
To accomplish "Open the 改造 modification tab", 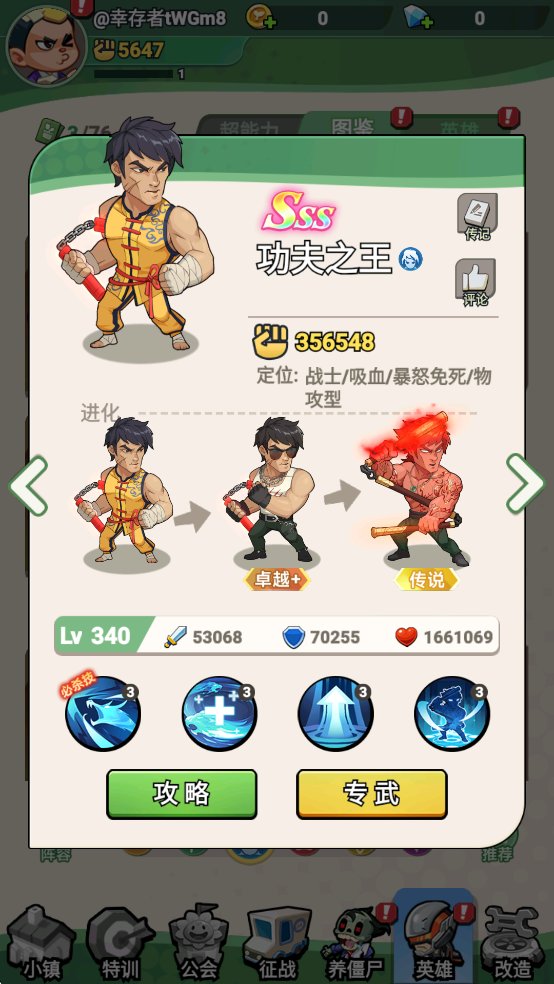I will (513, 943).
